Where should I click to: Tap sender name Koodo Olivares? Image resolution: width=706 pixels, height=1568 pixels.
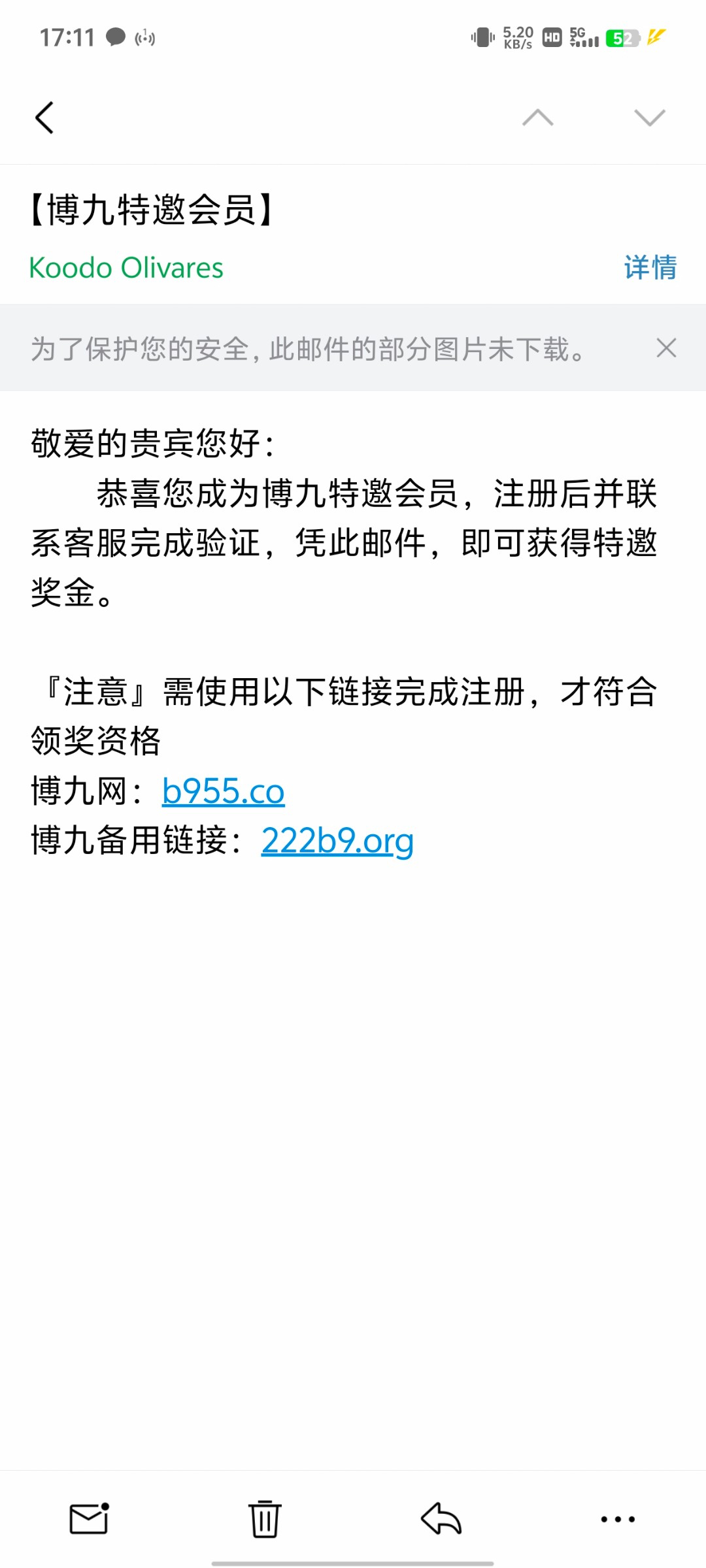pyautogui.click(x=126, y=268)
